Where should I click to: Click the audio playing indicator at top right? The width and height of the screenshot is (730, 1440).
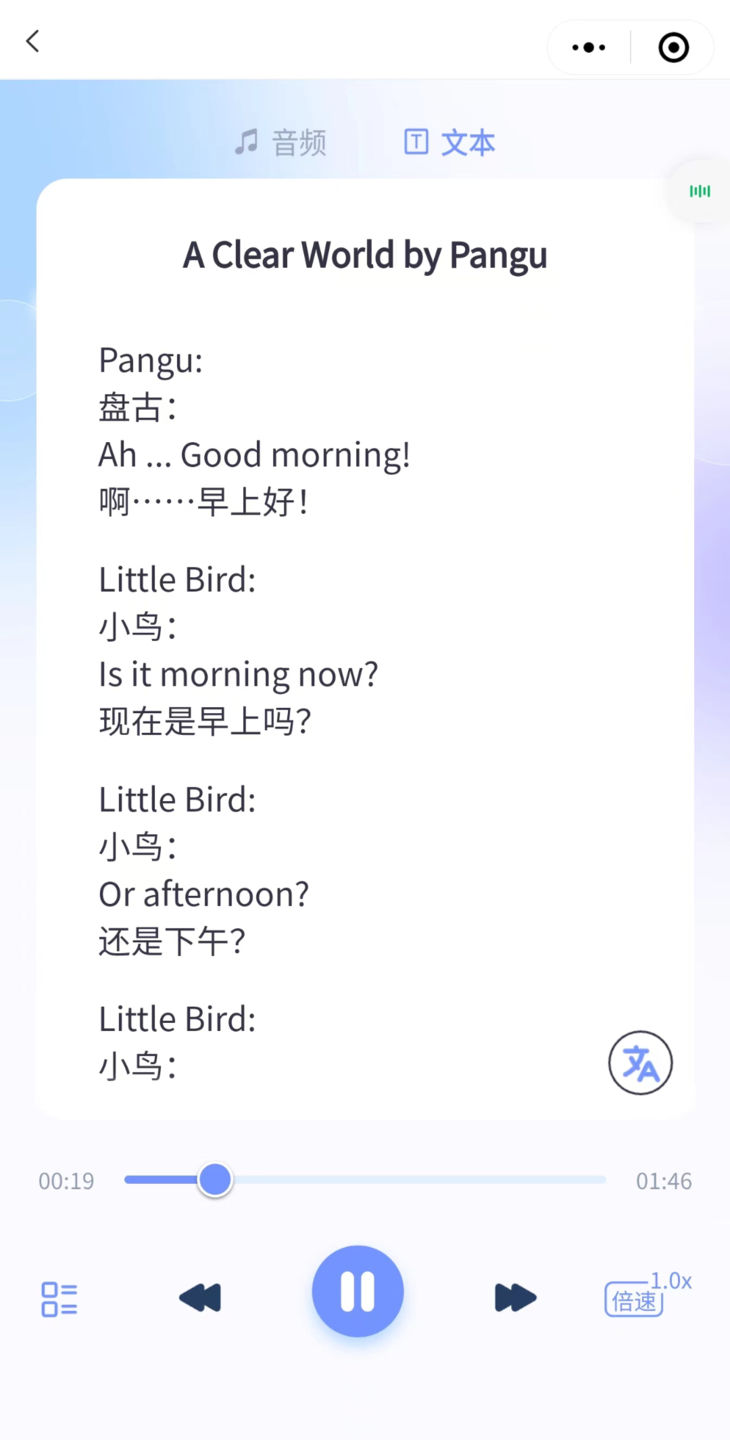pos(699,191)
